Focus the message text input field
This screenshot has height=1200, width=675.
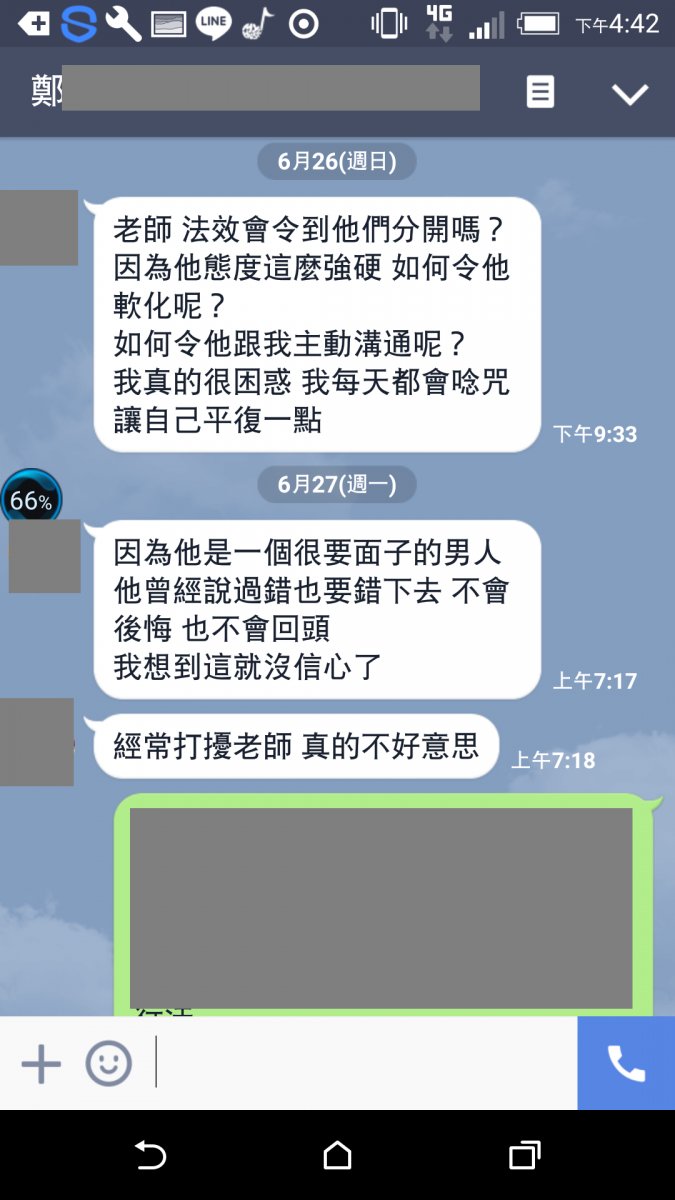(360, 1064)
